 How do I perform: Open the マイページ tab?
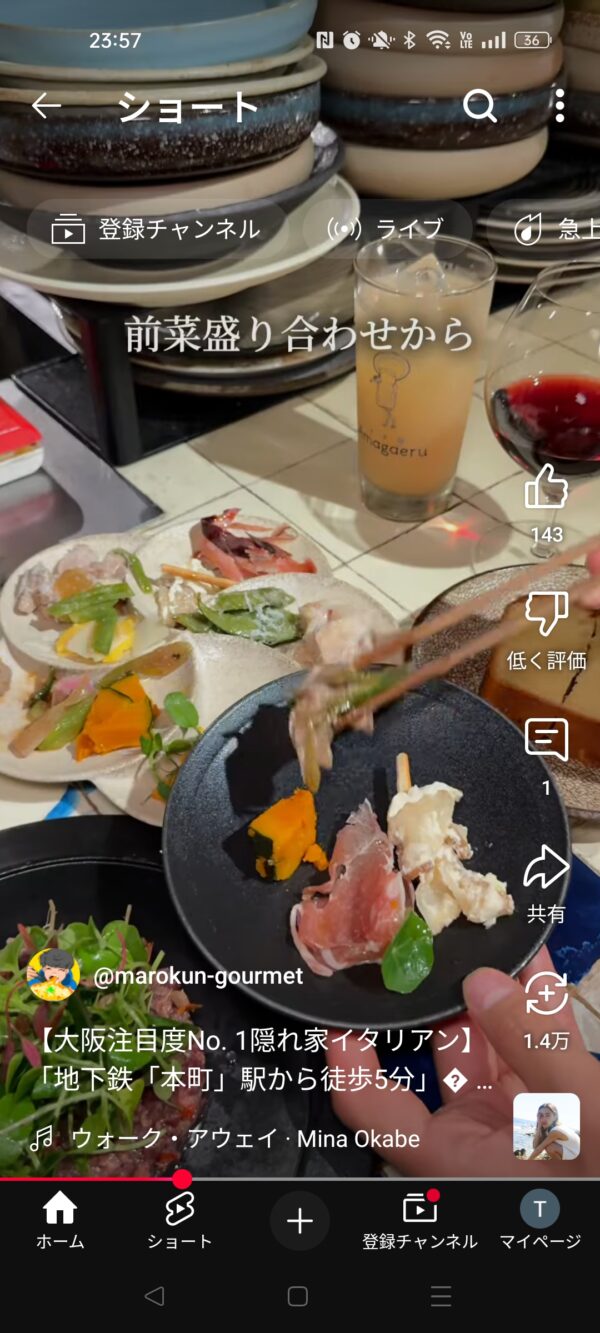pos(540,1220)
